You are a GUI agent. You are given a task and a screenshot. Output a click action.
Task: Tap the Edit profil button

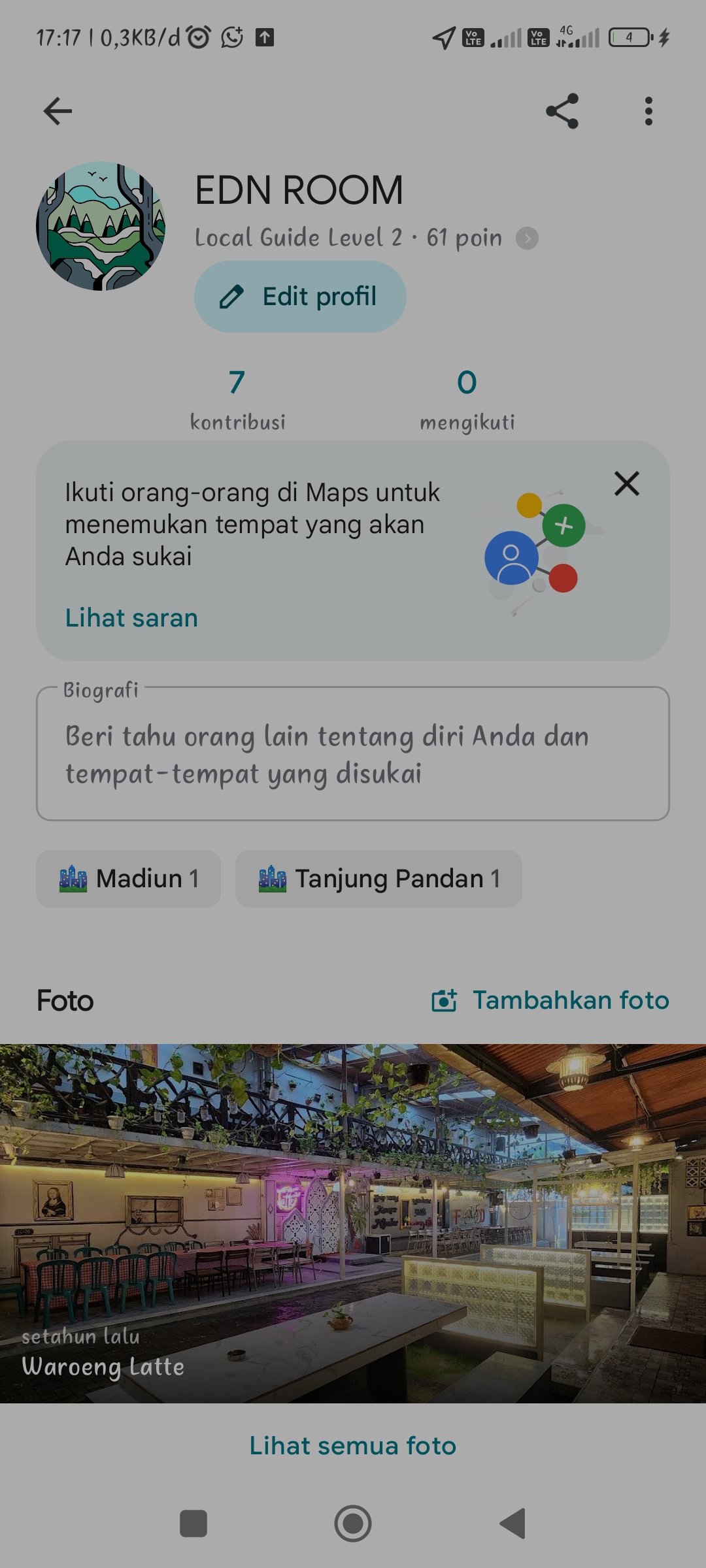[300, 297]
